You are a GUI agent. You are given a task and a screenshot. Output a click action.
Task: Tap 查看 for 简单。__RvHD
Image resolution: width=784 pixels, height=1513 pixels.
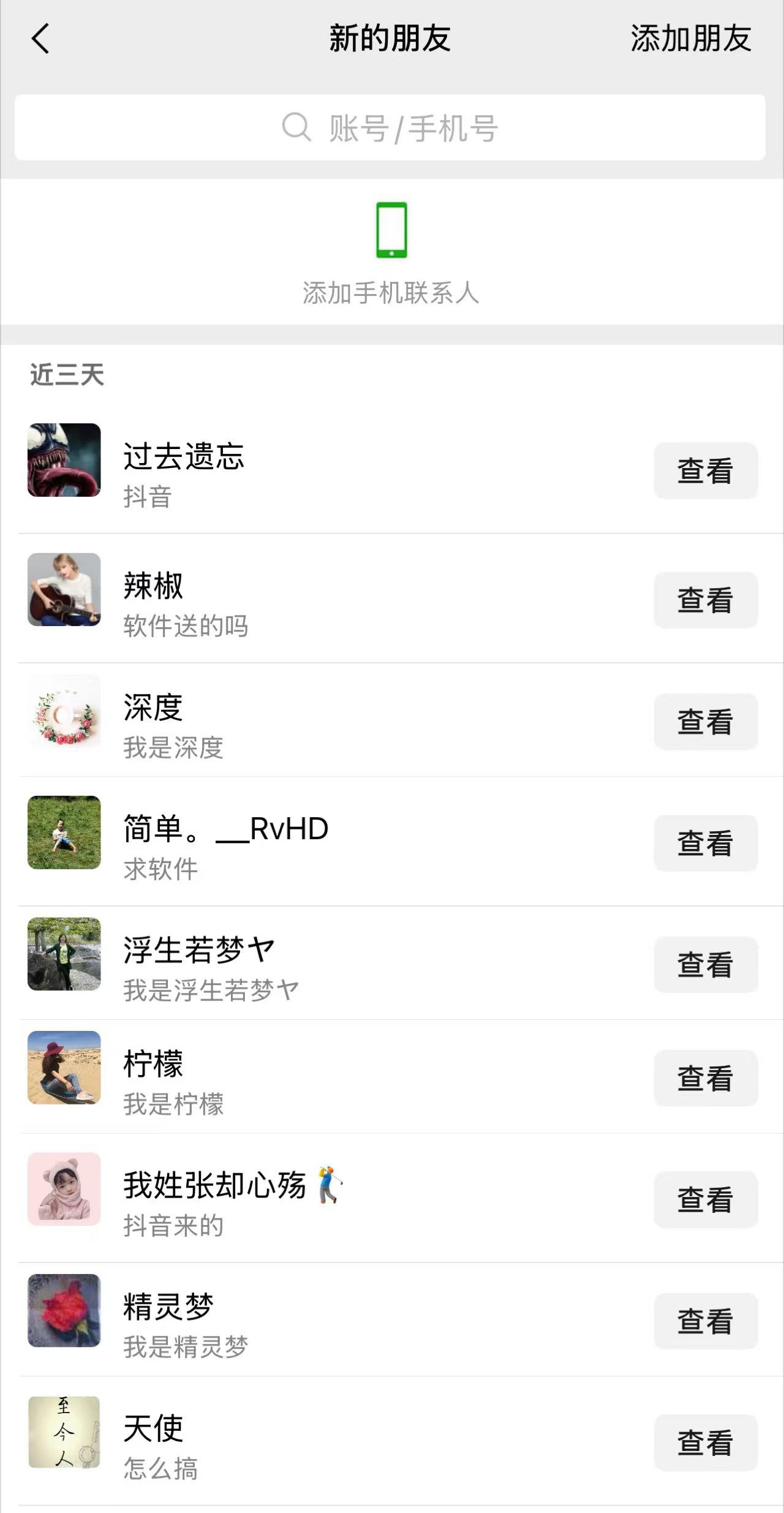705,843
